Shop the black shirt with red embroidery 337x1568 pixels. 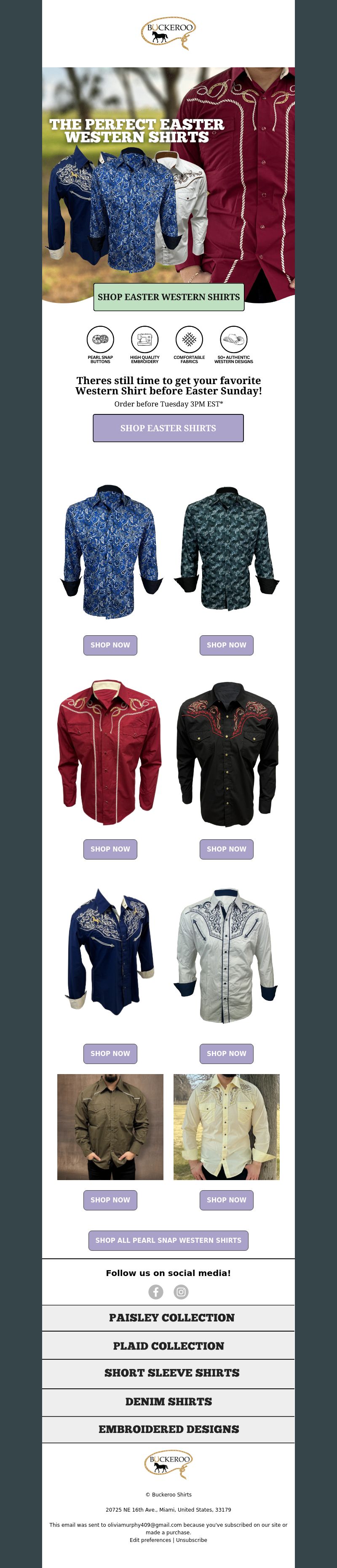point(226,849)
